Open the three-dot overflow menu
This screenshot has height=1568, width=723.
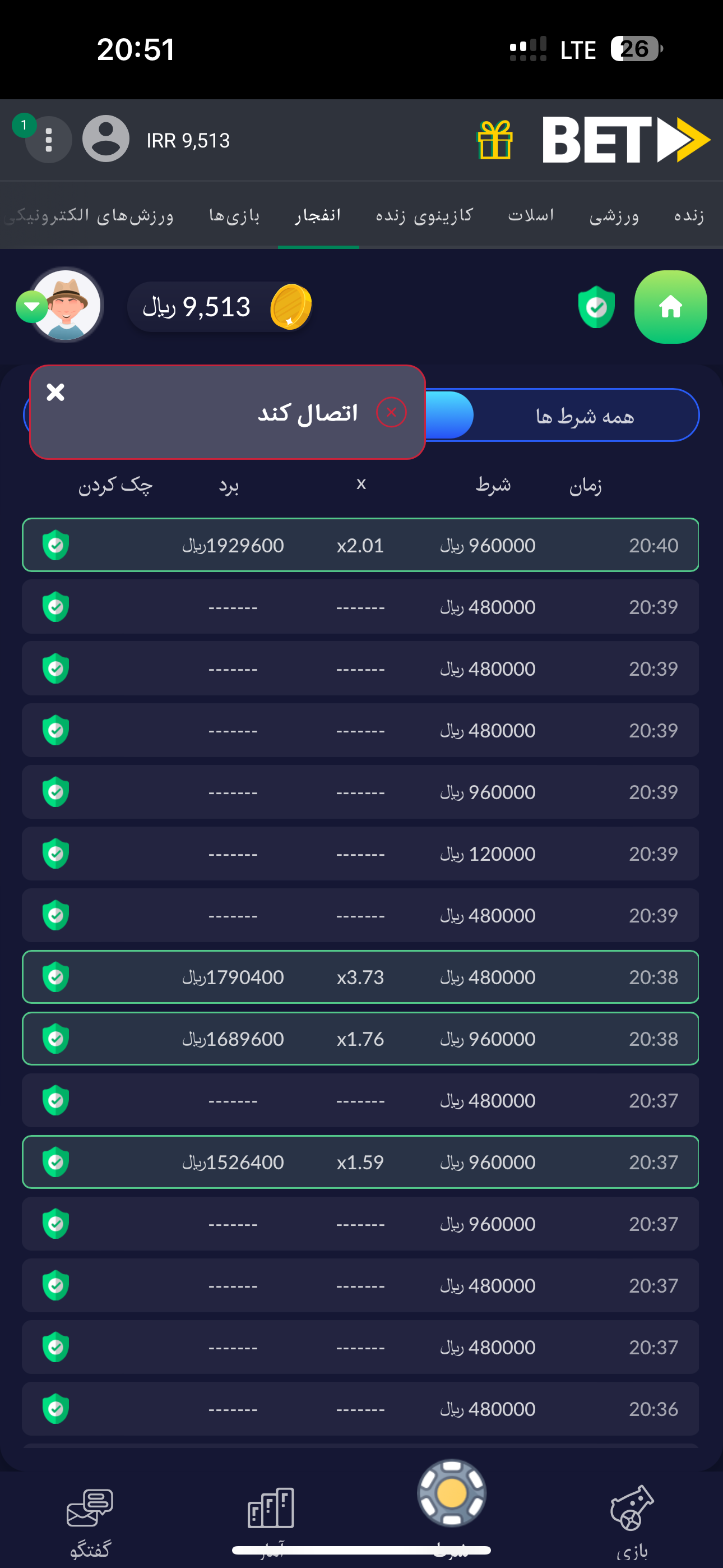[49, 140]
